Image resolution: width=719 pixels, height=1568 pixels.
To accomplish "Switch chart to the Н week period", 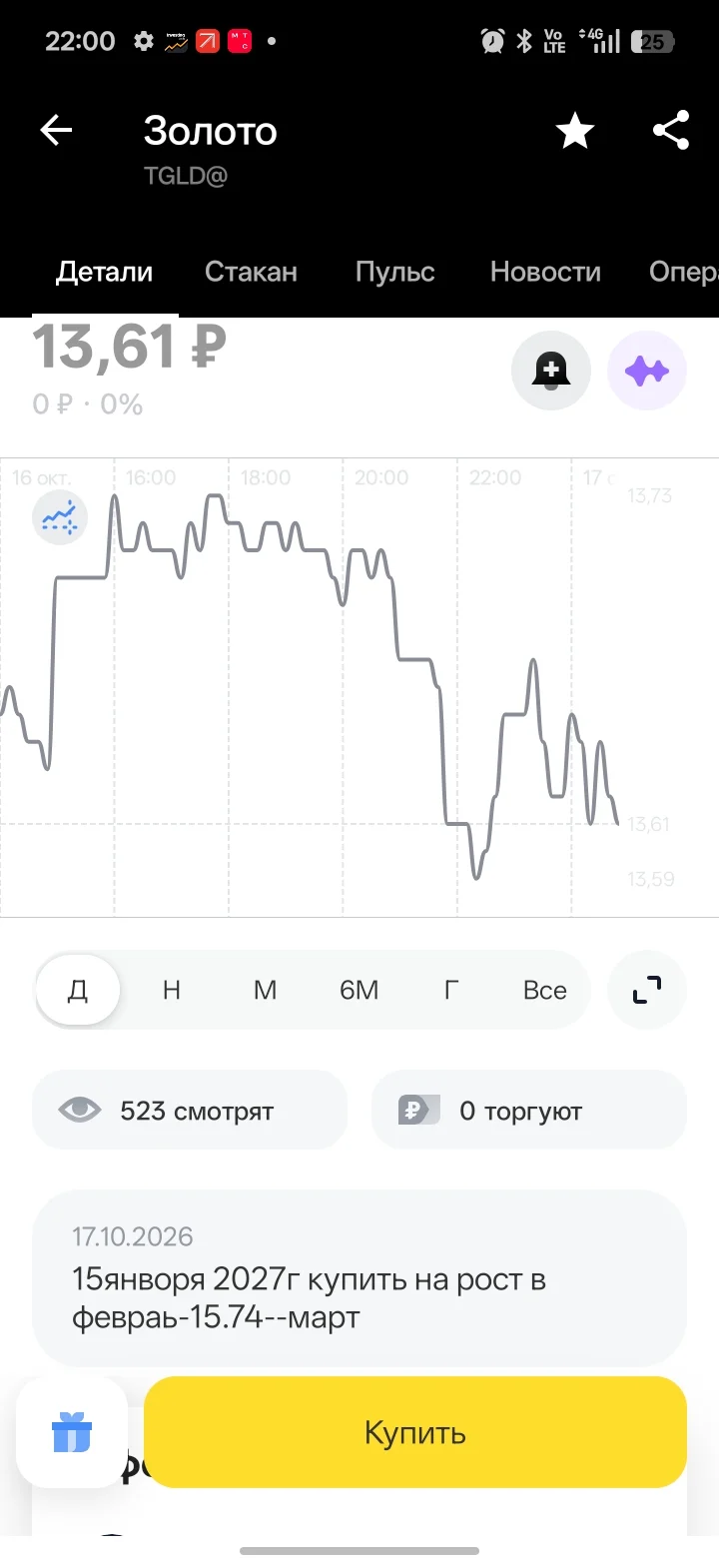I will 172,990.
